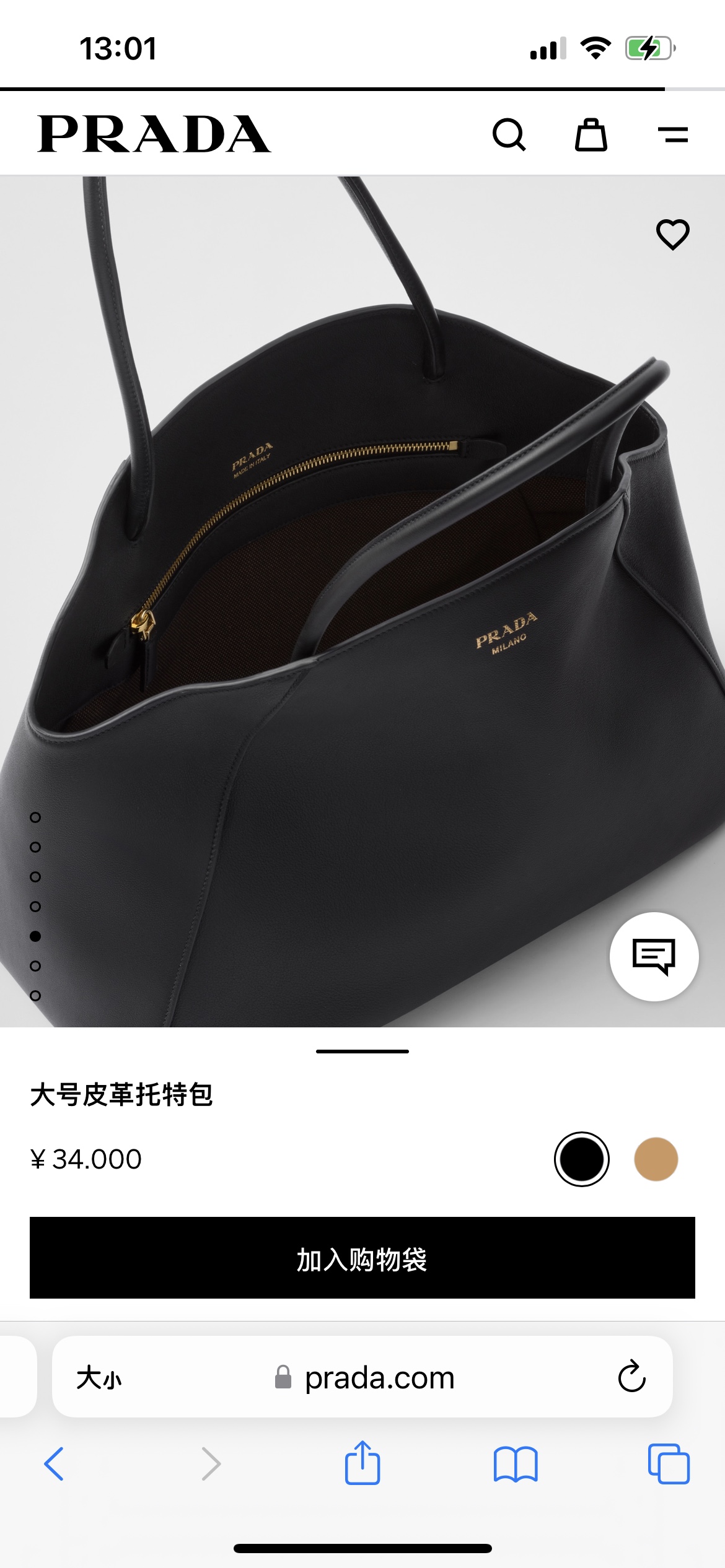Open Safari tabs overview
This screenshot has height=1568, width=725.
point(668,1464)
